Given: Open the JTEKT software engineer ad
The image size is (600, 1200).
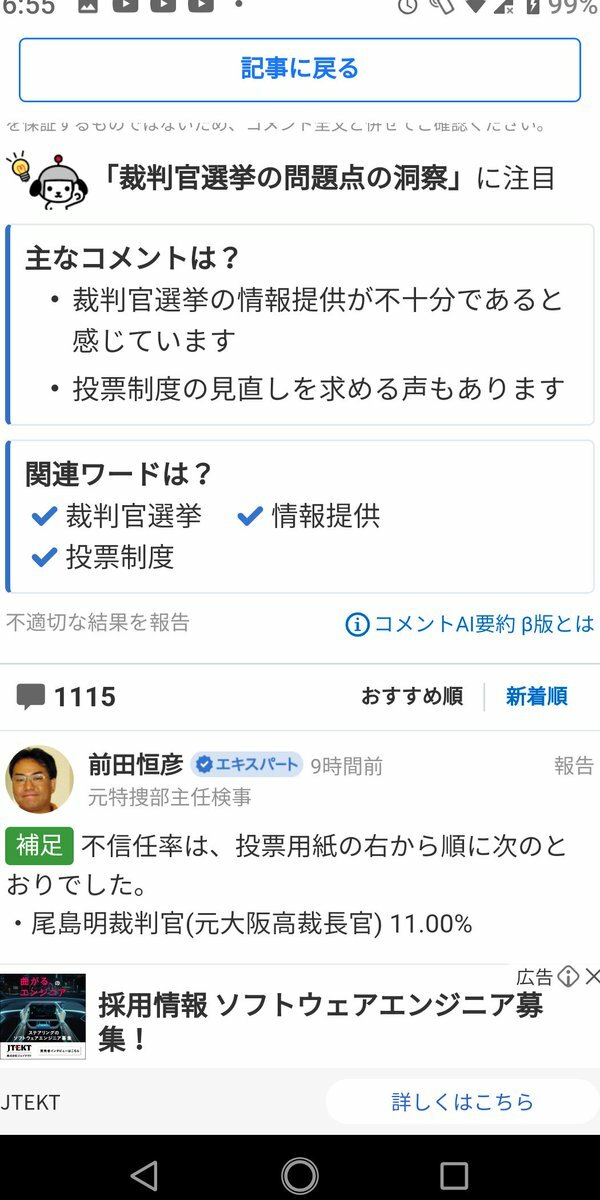Looking at the screenshot, I should click(320, 1020).
